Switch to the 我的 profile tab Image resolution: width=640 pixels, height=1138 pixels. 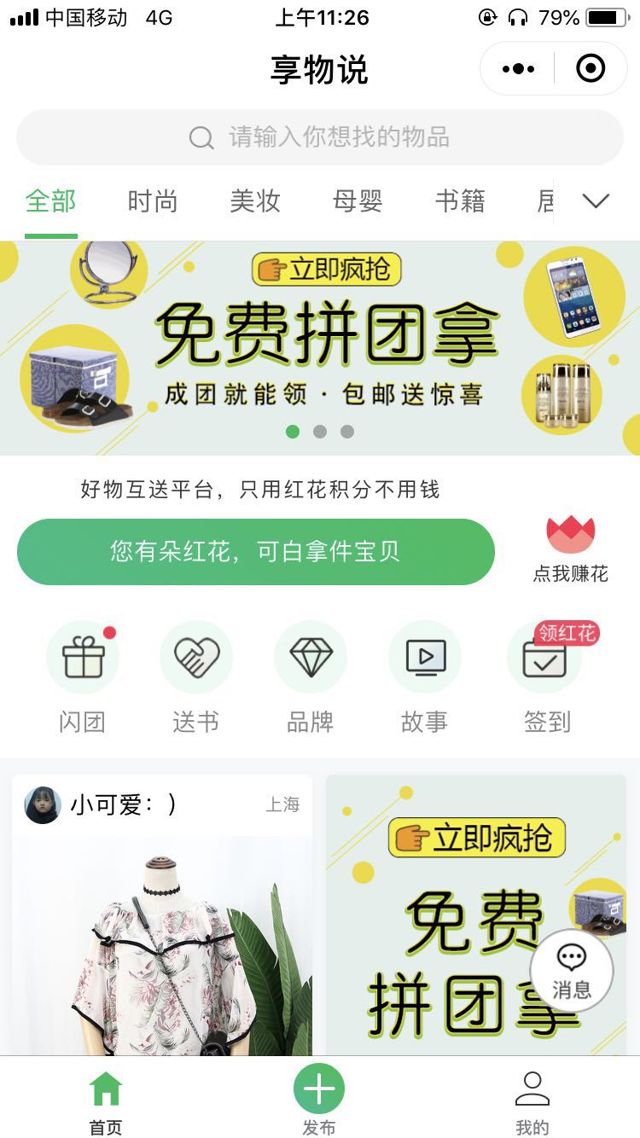click(x=532, y=1098)
